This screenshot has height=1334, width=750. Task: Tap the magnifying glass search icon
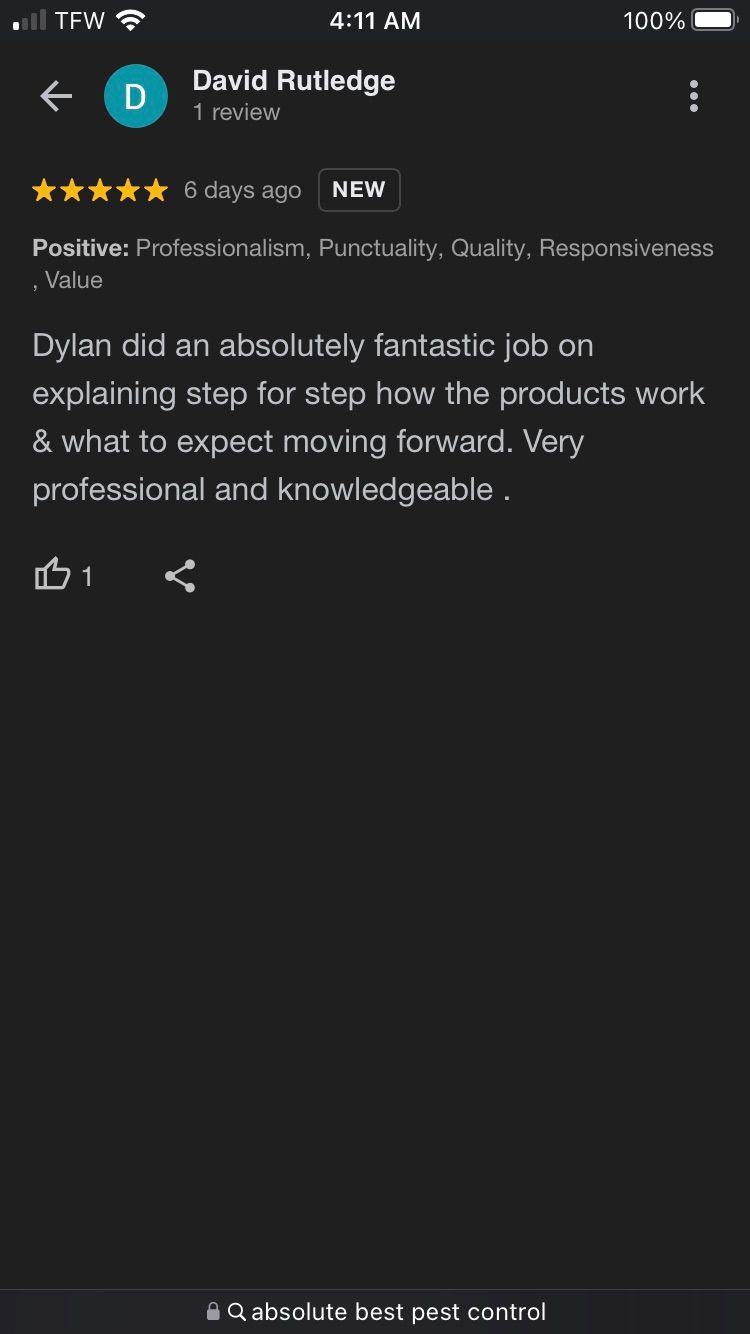pyautogui.click(x=236, y=1311)
